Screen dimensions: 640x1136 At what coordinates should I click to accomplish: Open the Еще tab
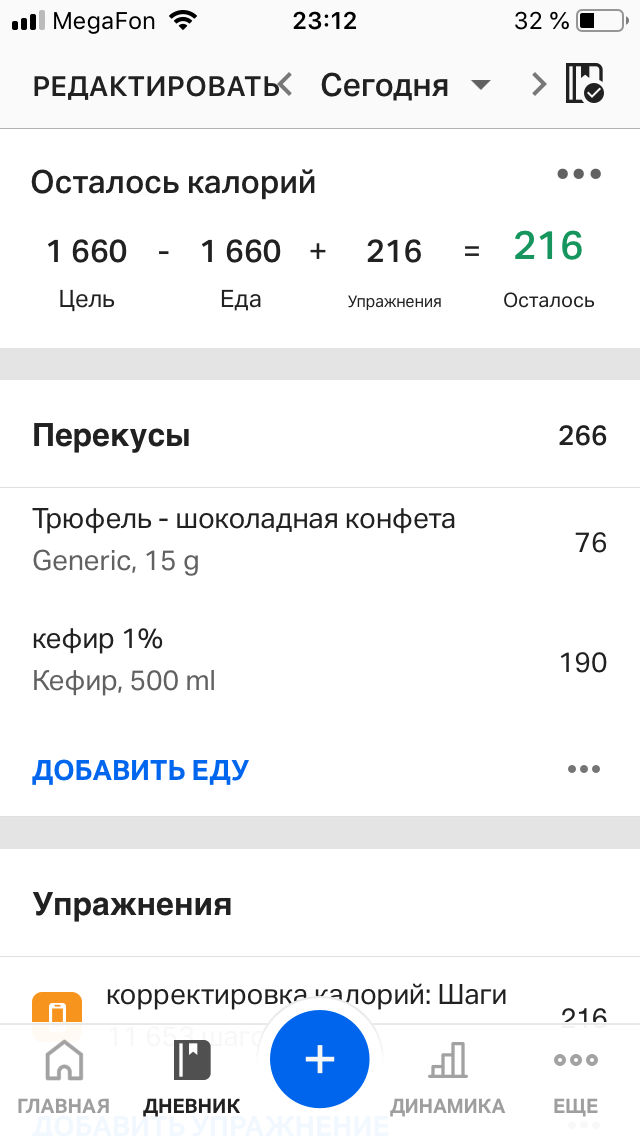tap(576, 1078)
